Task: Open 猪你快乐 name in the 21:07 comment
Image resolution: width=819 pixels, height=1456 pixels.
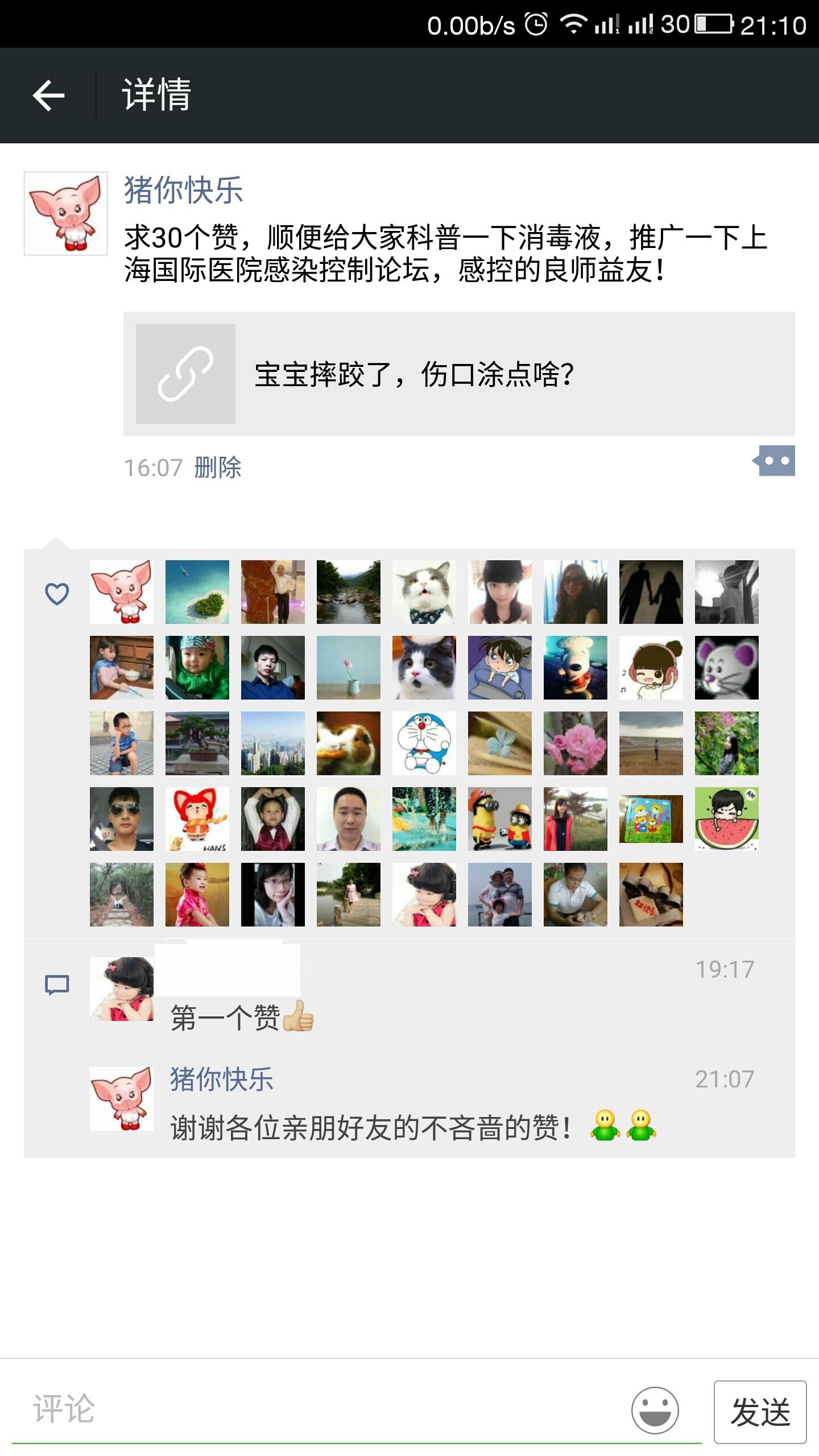Action: coord(222,1079)
